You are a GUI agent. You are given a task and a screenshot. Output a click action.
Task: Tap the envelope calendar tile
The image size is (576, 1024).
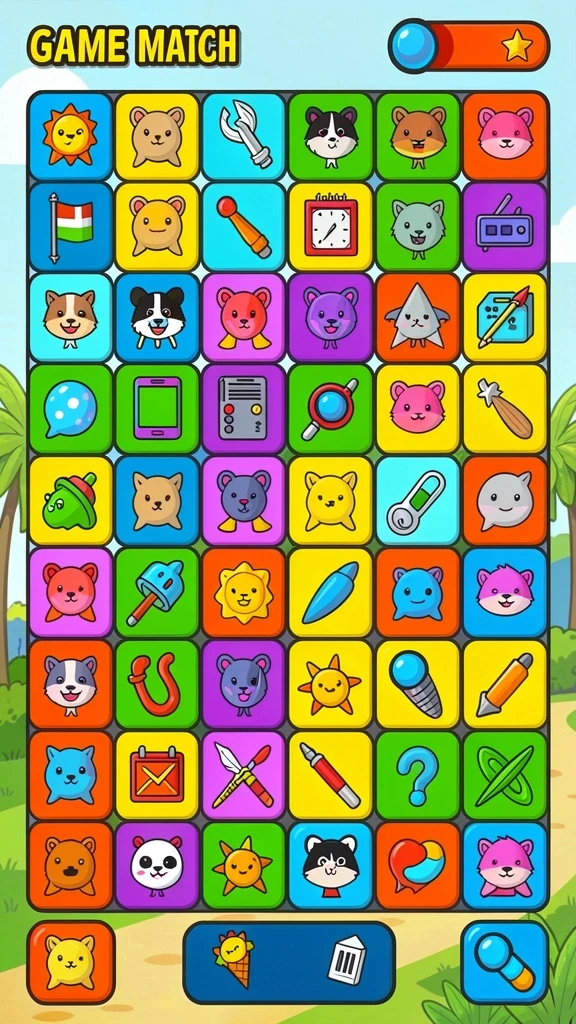tap(157, 775)
